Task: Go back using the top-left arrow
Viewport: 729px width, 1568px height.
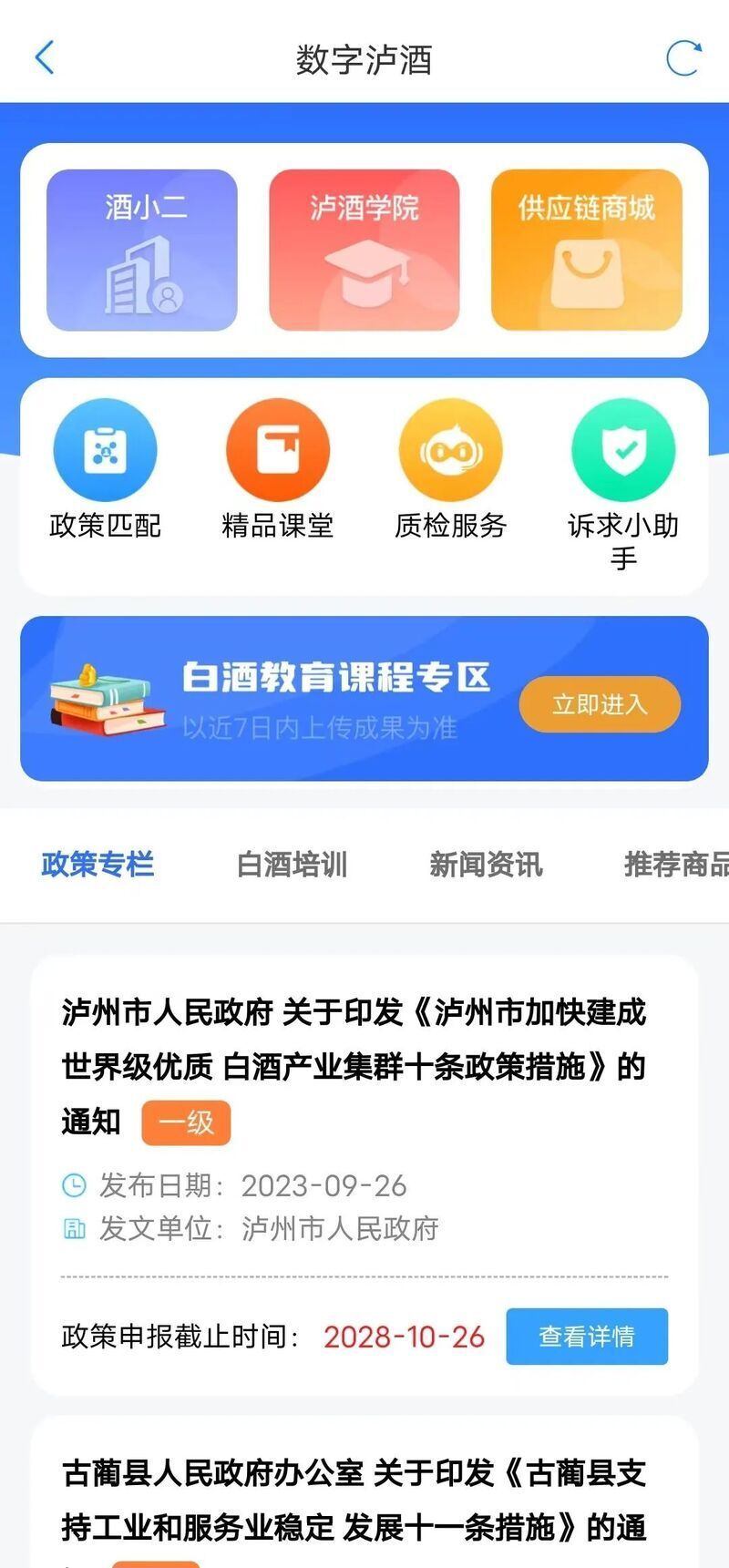Action: coord(44,58)
